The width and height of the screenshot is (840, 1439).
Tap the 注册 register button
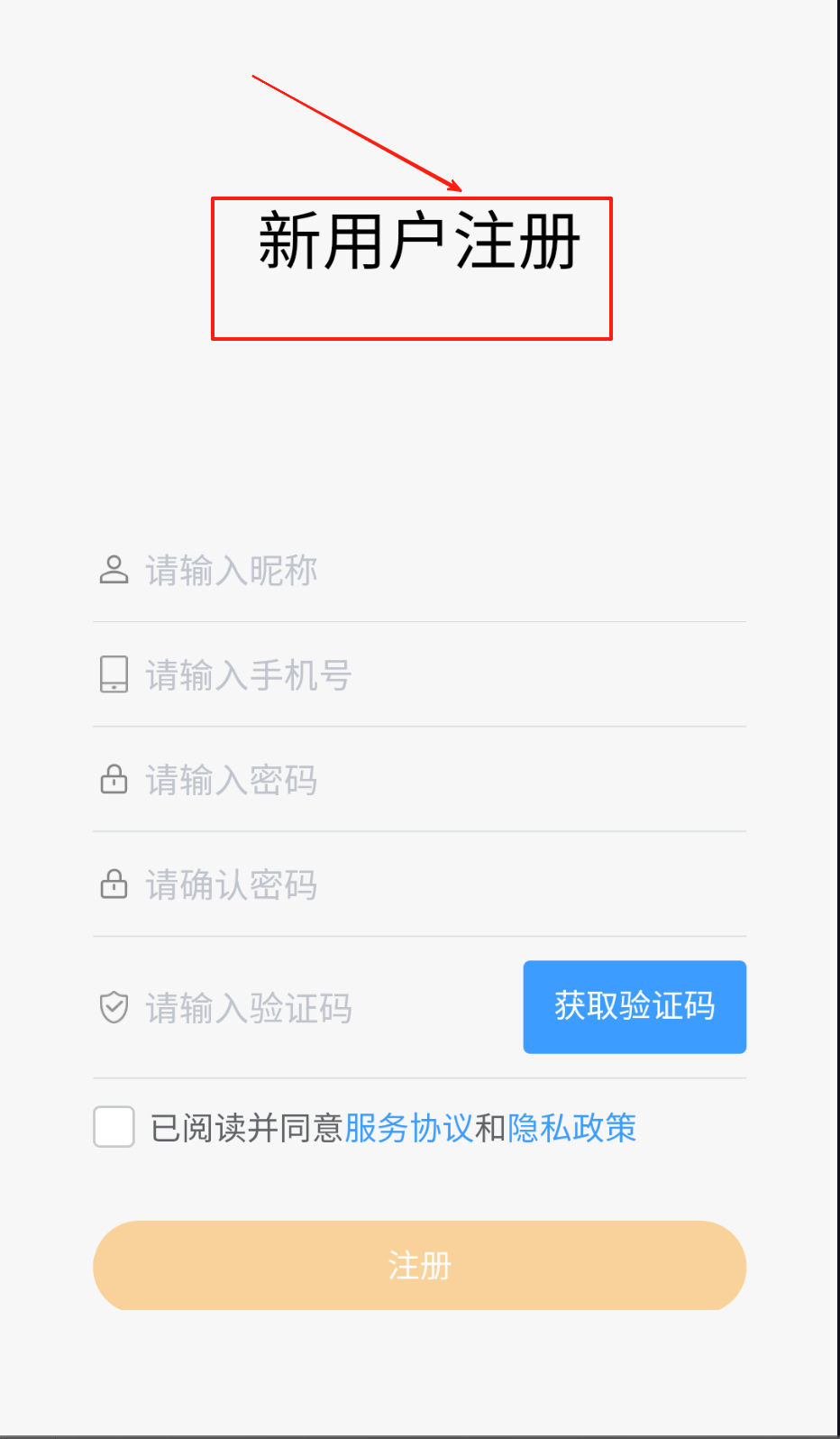pyautogui.click(x=419, y=1265)
